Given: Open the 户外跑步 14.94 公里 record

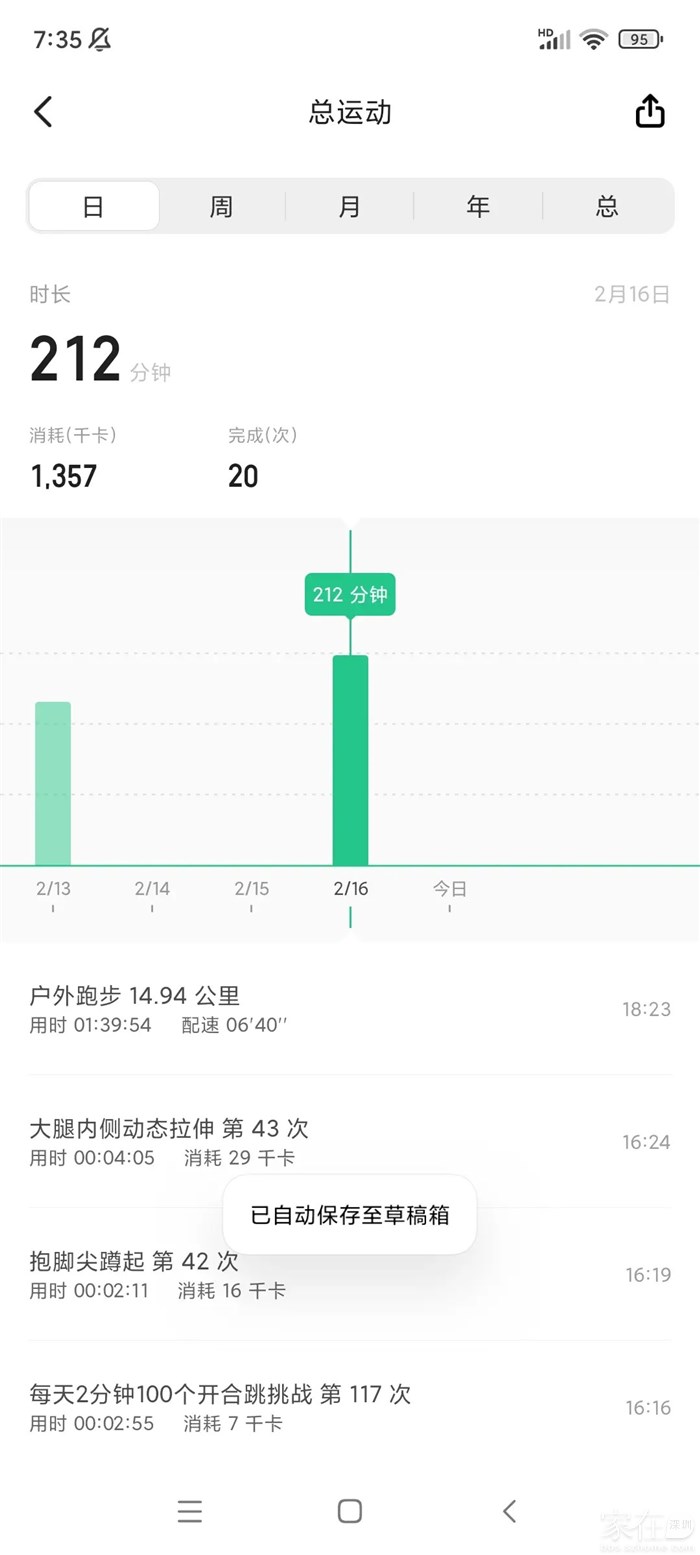Looking at the screenshot, I should pyautogui.click(x=300, y=1009).
